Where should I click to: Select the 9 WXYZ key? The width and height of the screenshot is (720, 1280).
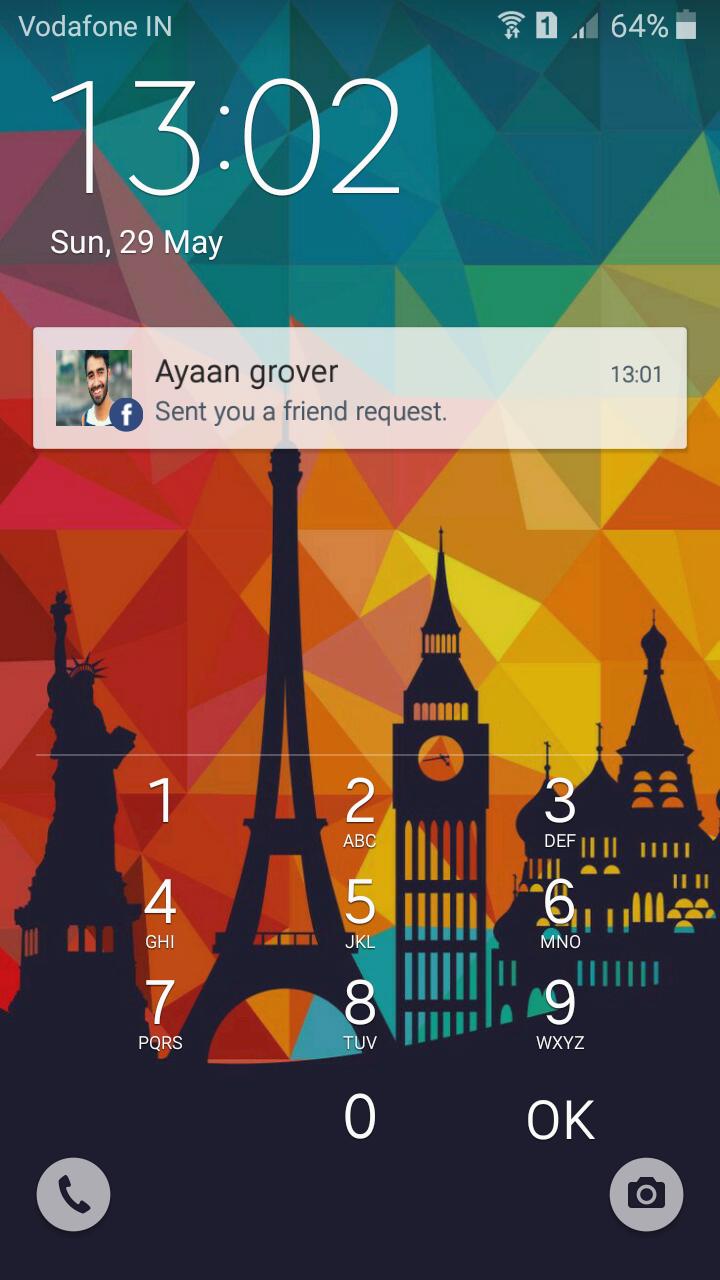[x=560, y=1012]
